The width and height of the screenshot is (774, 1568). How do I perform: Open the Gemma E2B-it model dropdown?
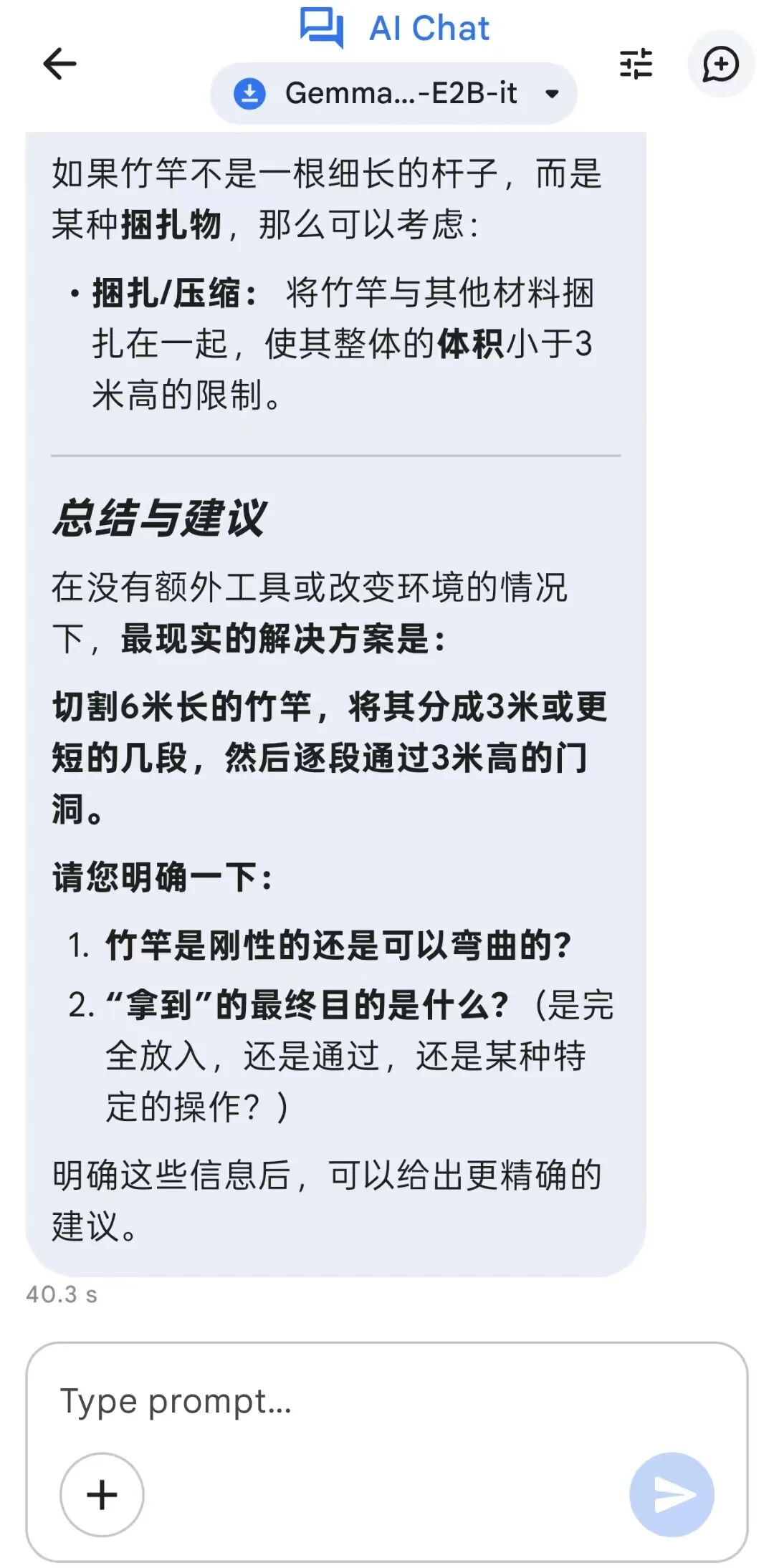pyautogui.click(x=393, y=93)
